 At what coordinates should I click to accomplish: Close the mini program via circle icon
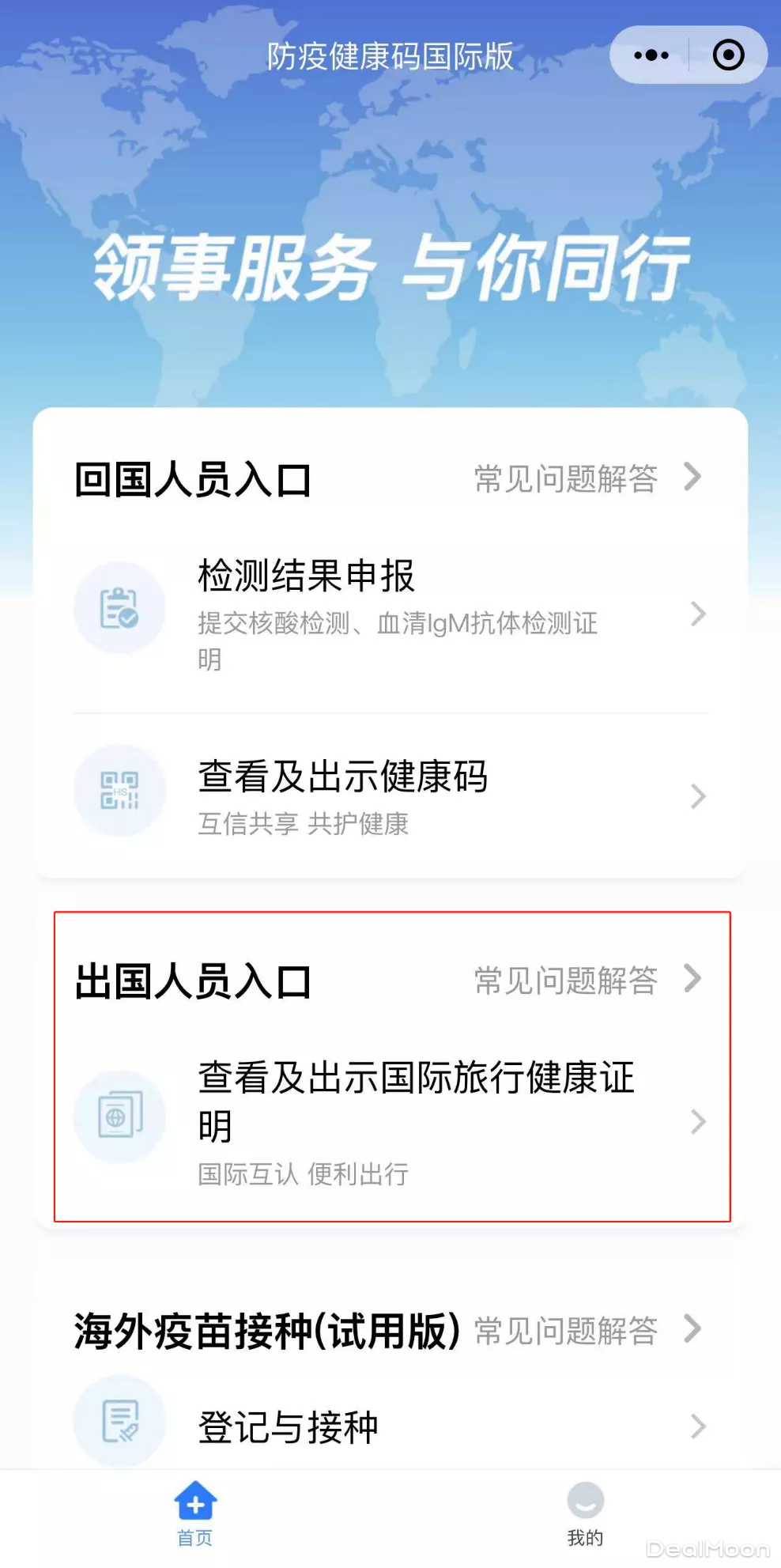pyautogui.click(x=728, y=55)
